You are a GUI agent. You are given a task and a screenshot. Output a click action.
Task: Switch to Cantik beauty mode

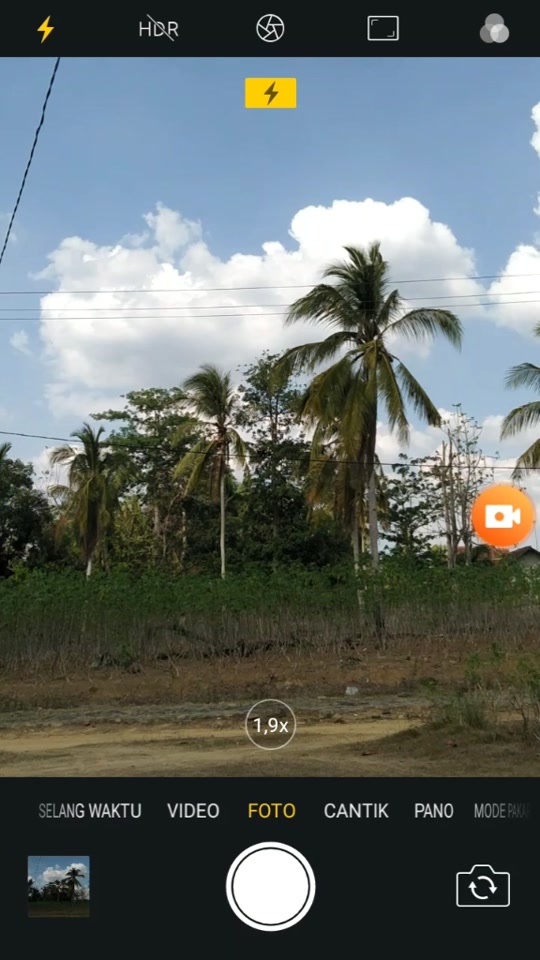coord(356,811)
